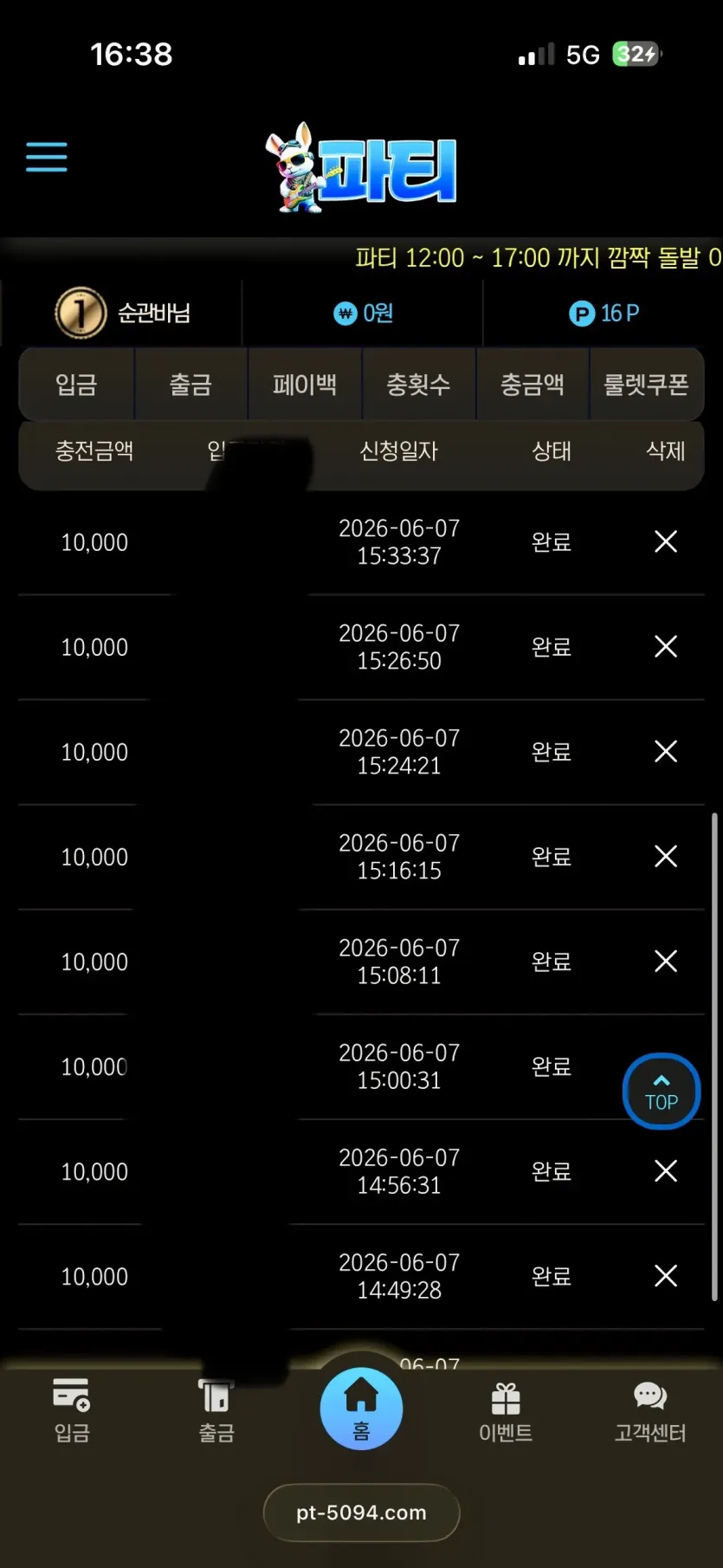Open the 충횟수 section
Screen dimensions: 723x1568
pos(418,384)
